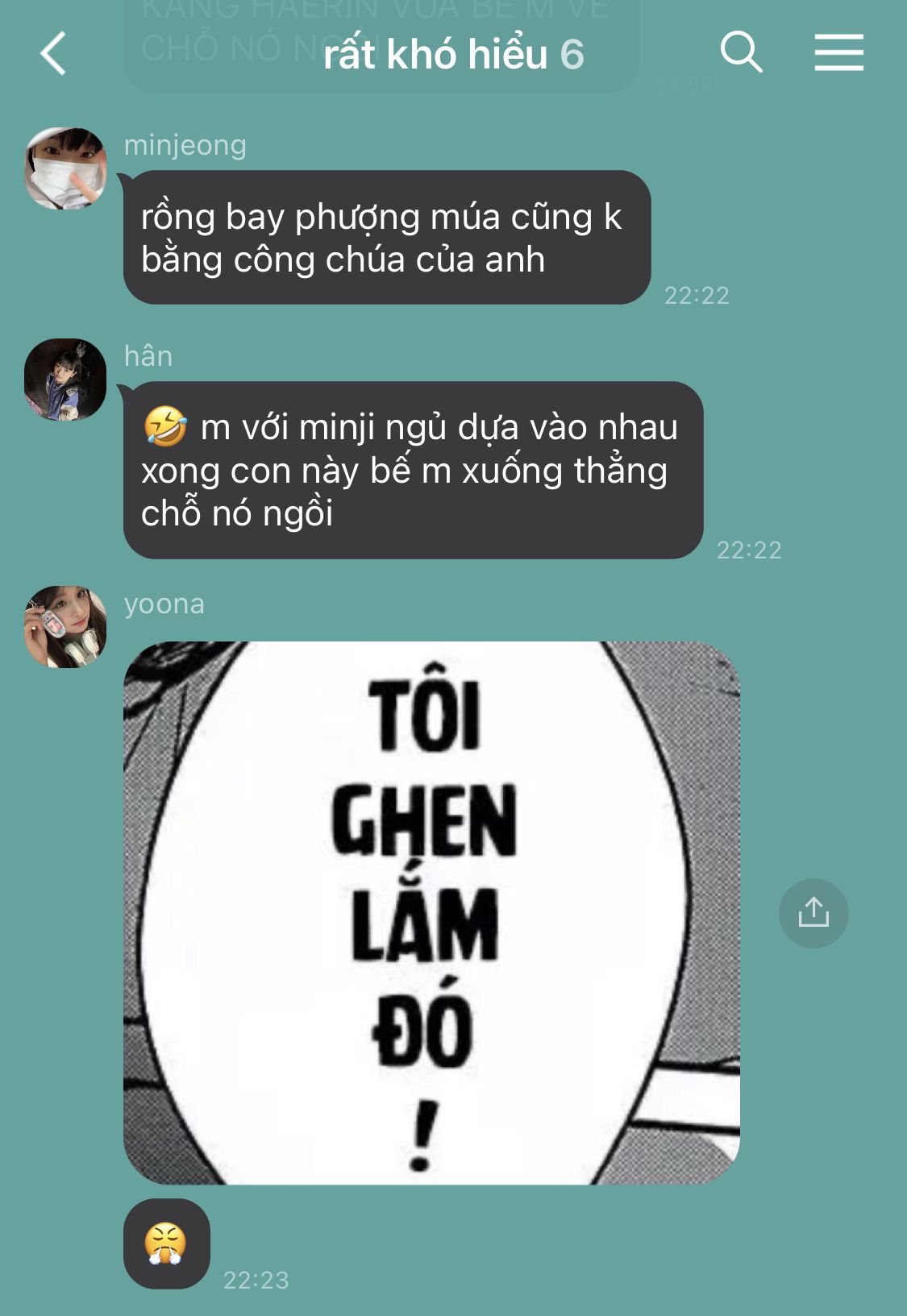907x1316 pixels.
Task: Share yoona's meme image
Action: click(x=813, y=913)
